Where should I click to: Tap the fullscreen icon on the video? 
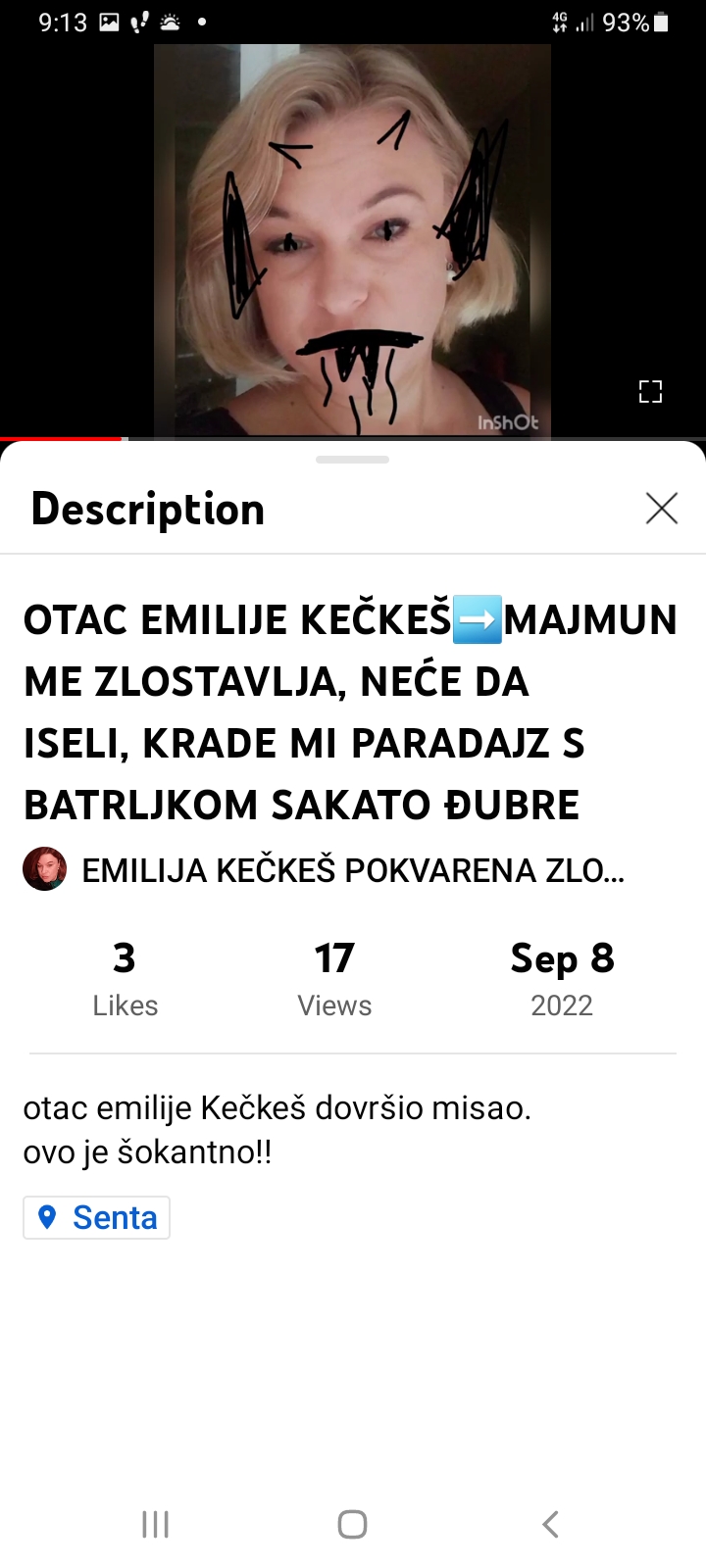point(649,391)
